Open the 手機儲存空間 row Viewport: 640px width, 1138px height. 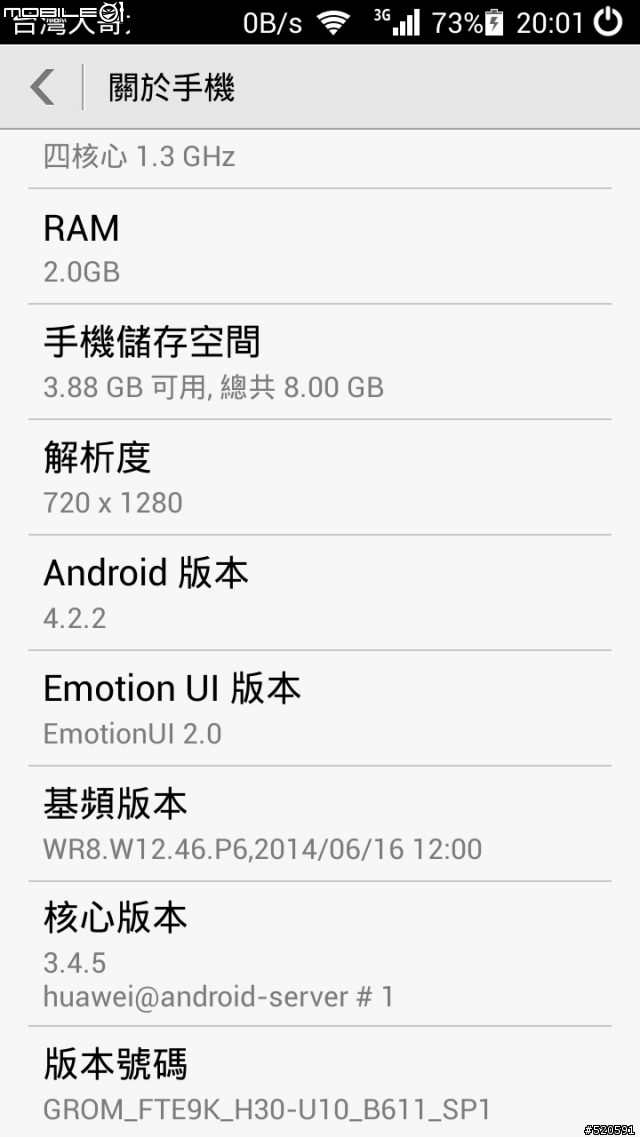pyautogui.click(x=320, y=362)
